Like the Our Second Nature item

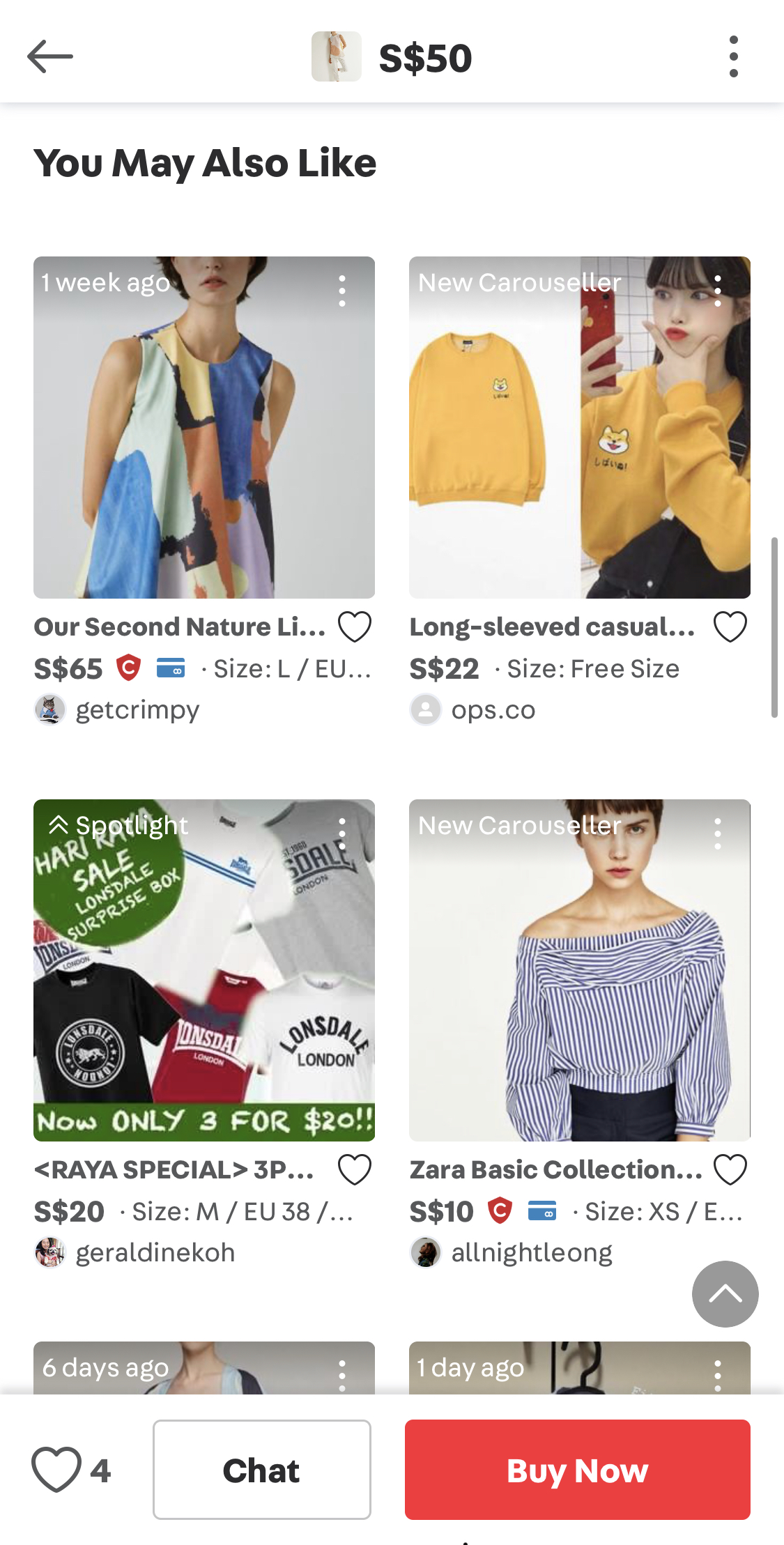point(355,627)
